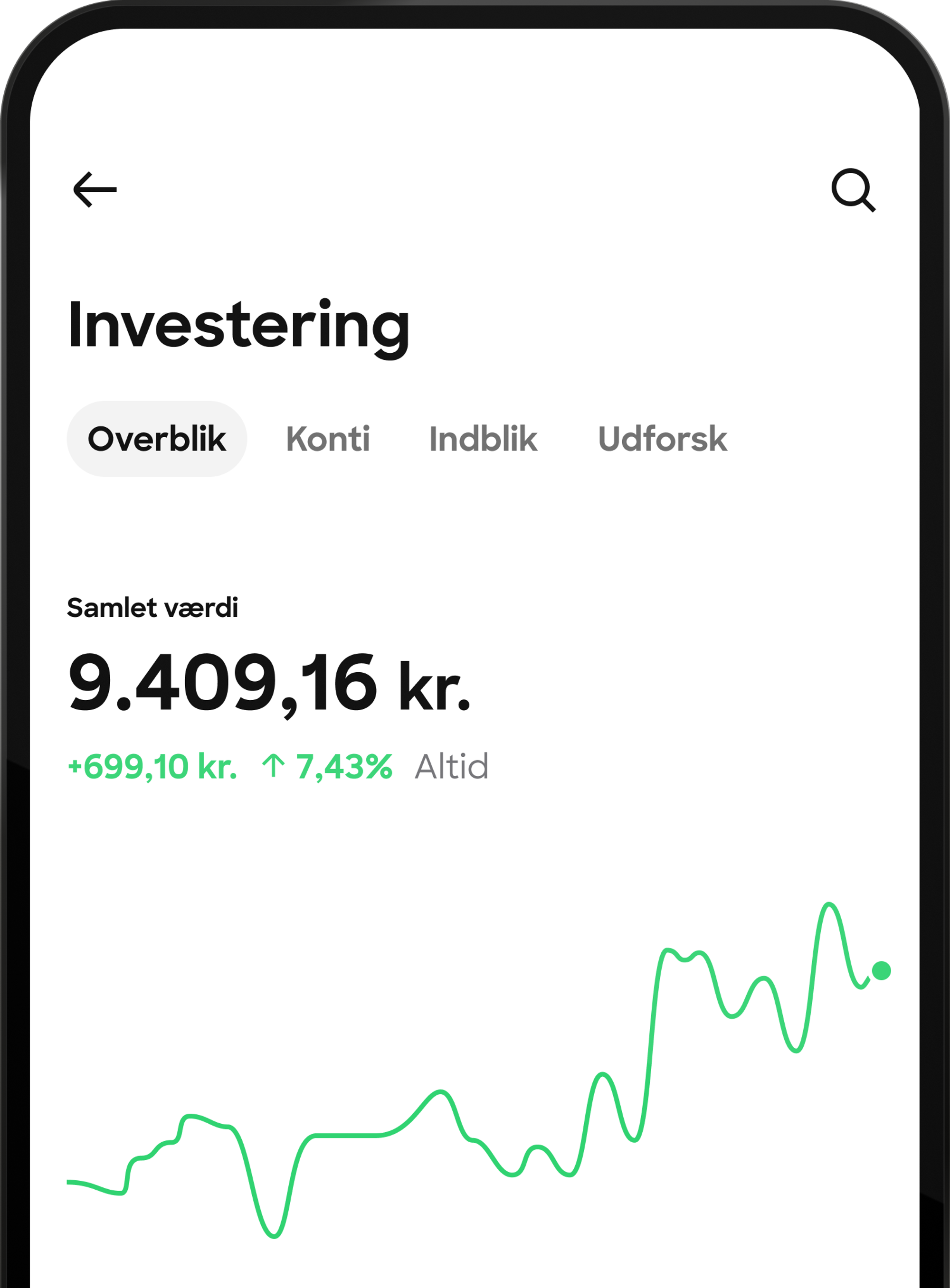Select the Udforsk tab
Screen dimensions: 950x1288
[663, 439]
